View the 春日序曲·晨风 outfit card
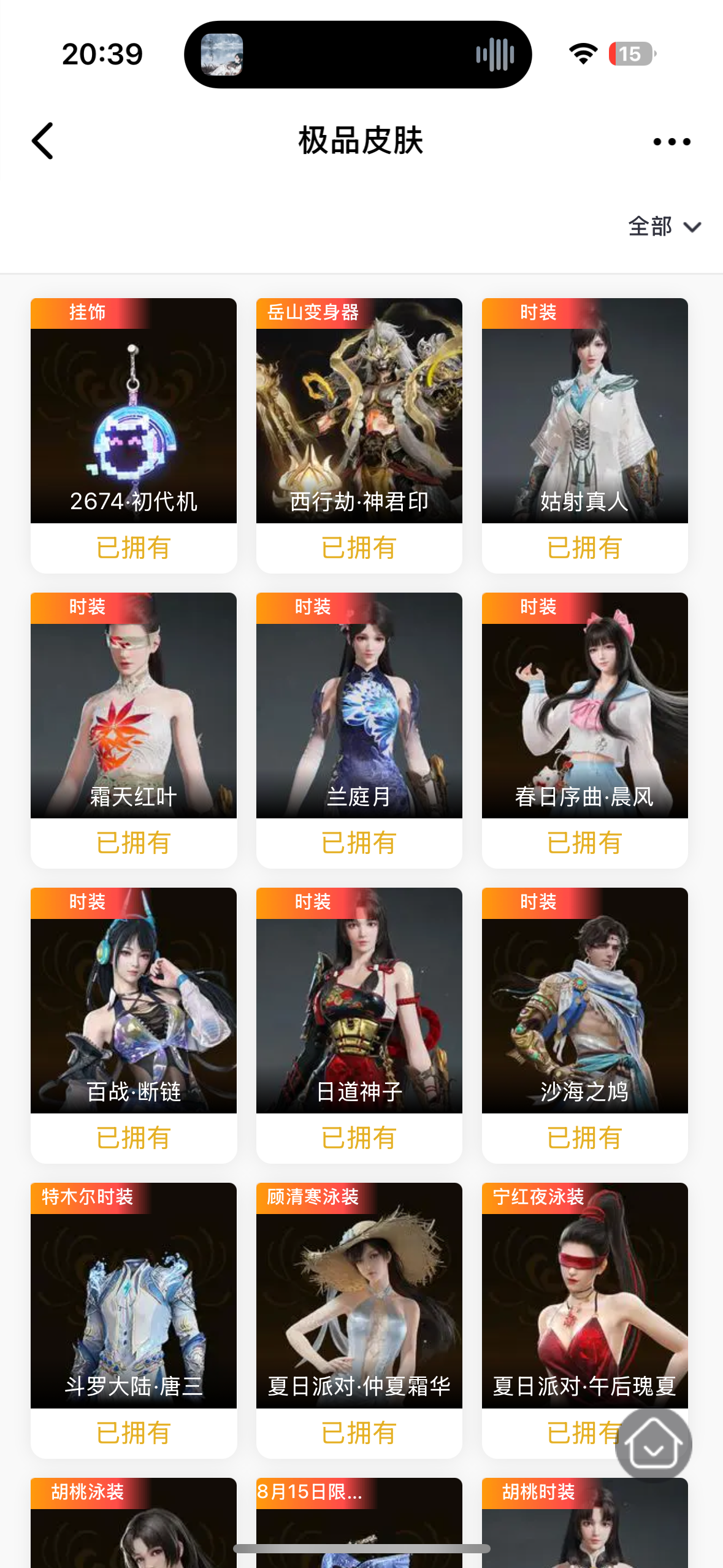This screenshot has height=1568, width=723. [584, 718]
